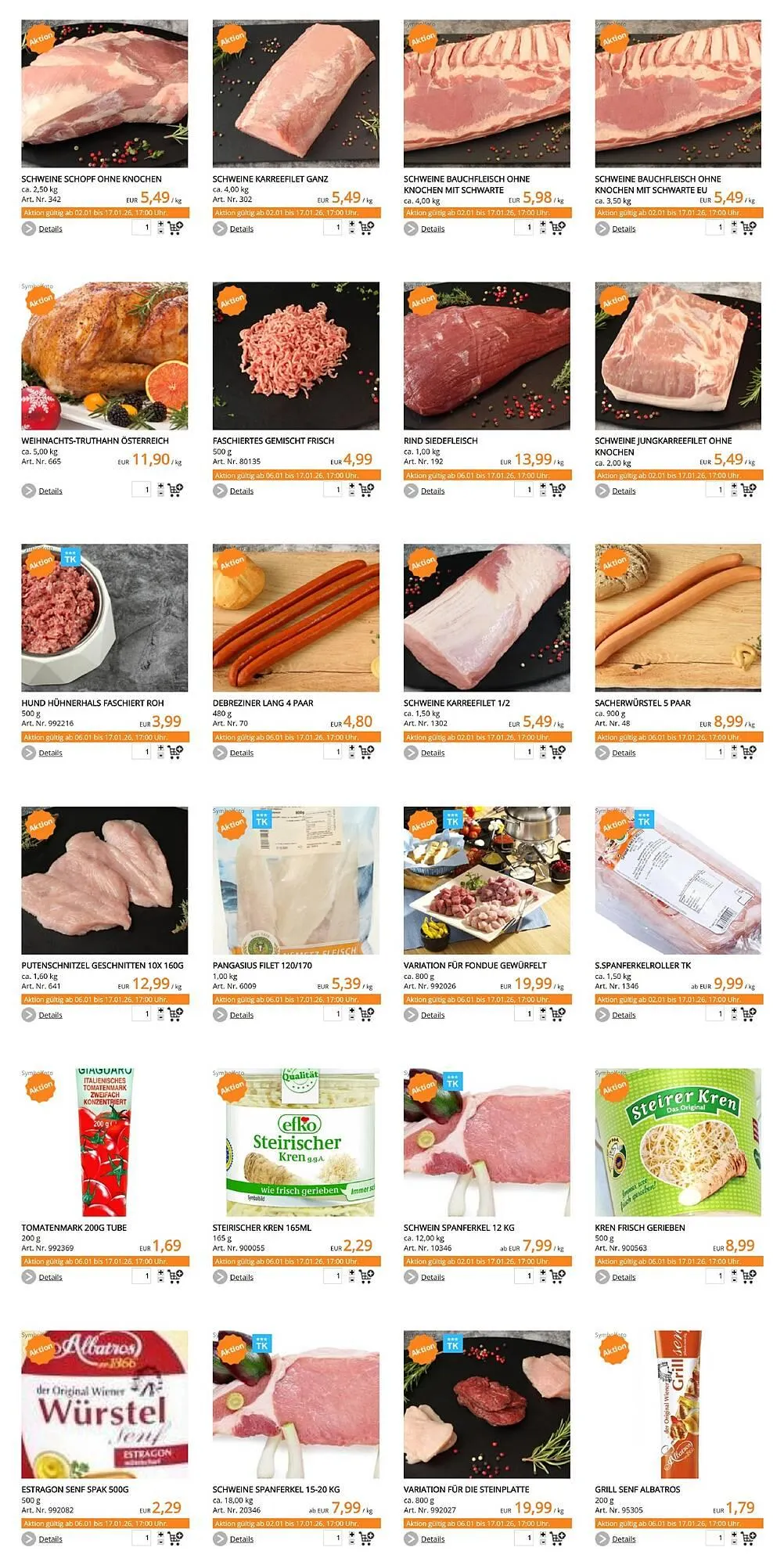The width and height of the screenshot is (784, 1565).
Task: View details of Rind Siedefleisch
Action: (432, 491)
